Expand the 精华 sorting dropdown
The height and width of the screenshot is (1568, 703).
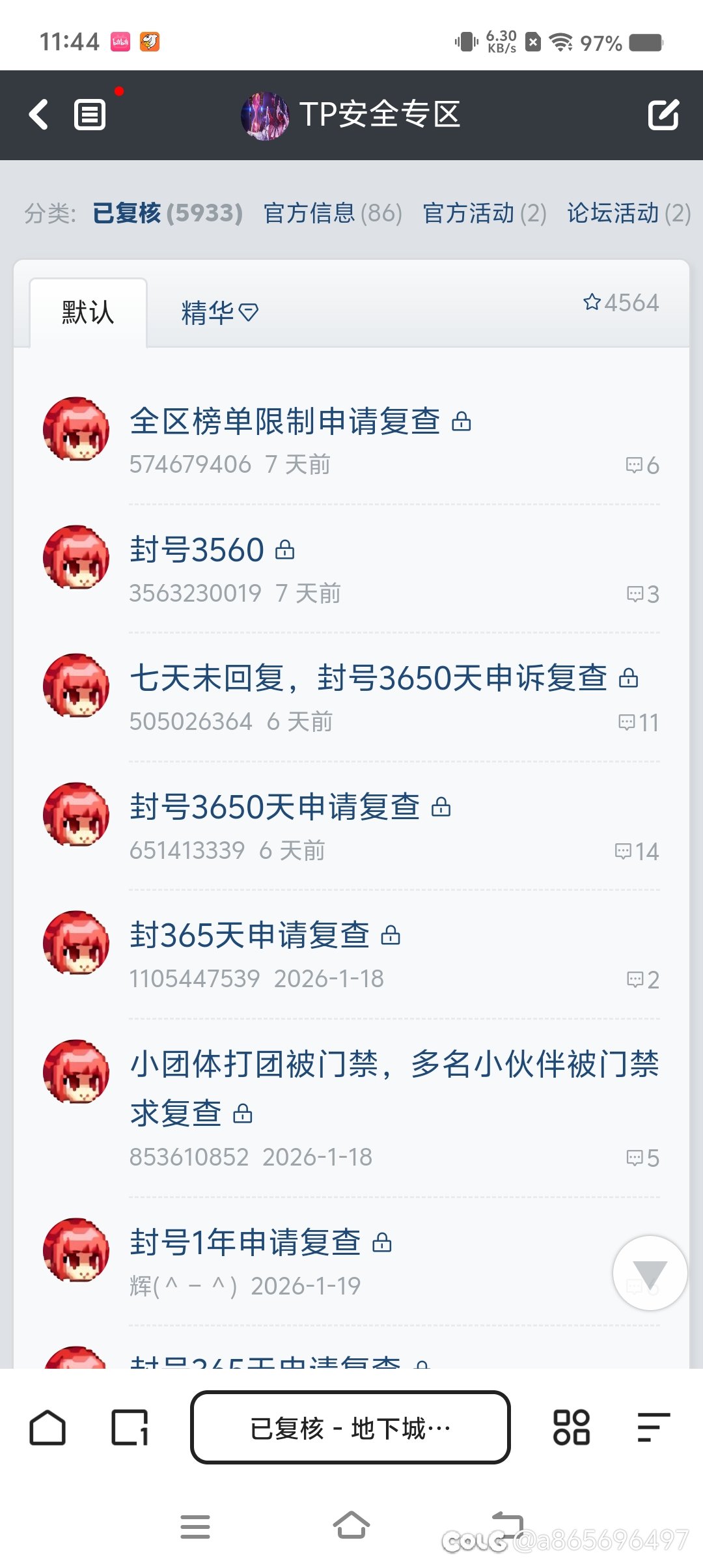point(248,313)
